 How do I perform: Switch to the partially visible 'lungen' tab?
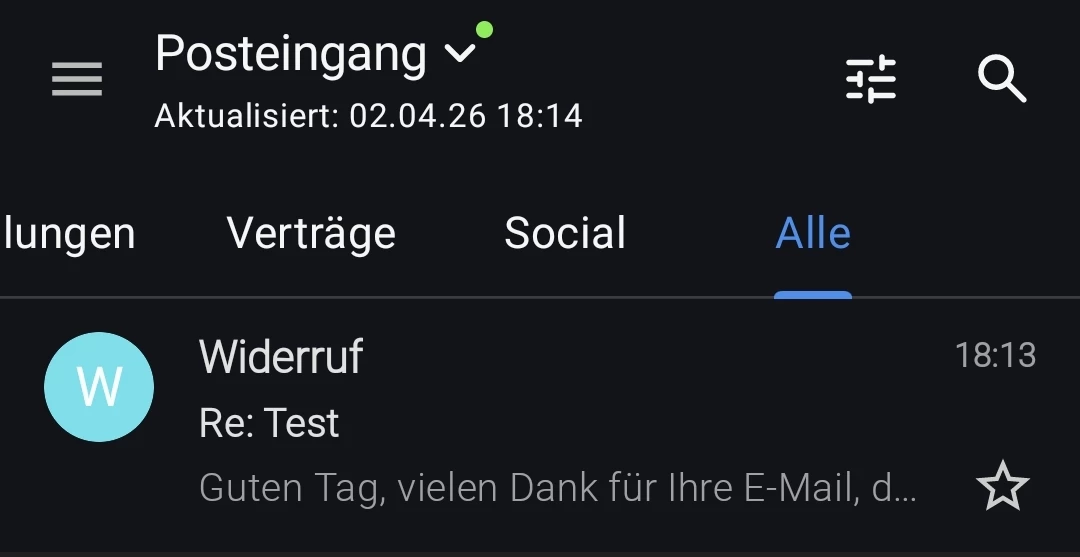pos(68,234)
